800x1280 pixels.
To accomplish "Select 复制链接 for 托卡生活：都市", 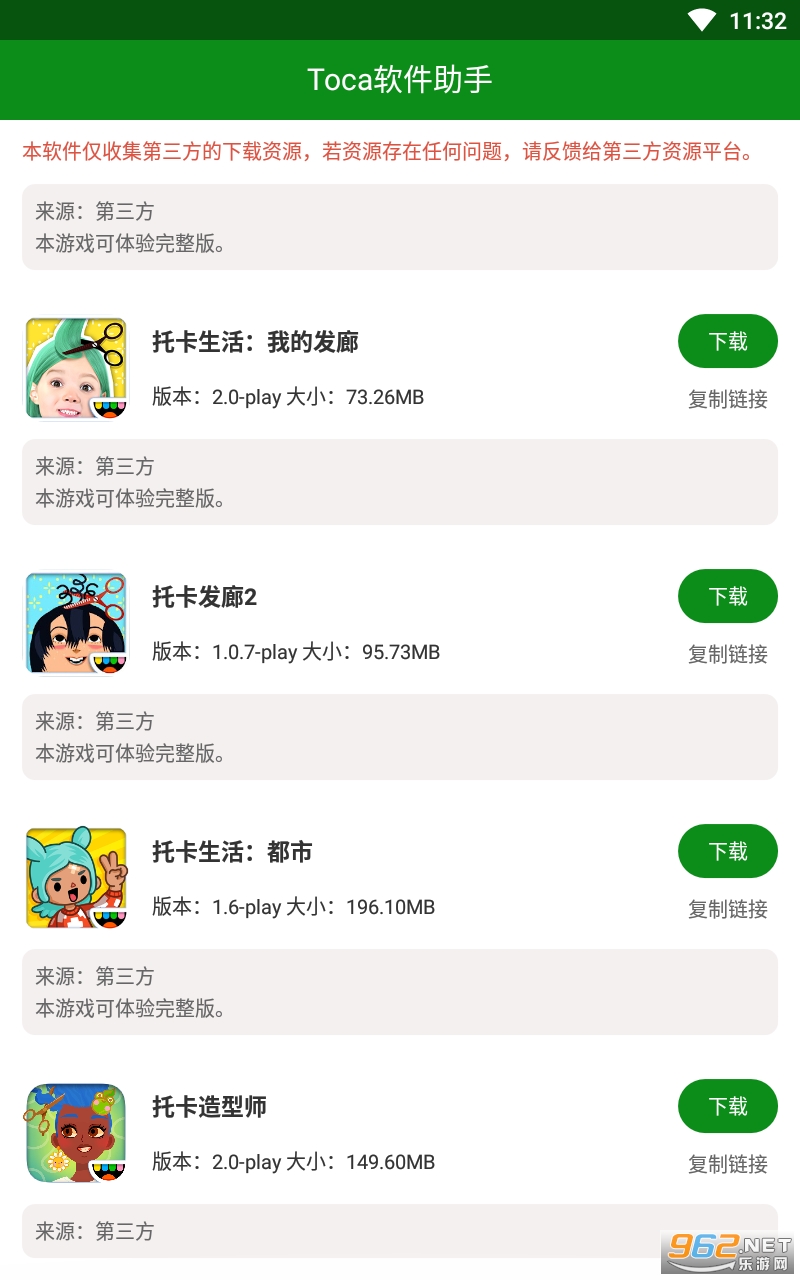I will tap(727, 909).
